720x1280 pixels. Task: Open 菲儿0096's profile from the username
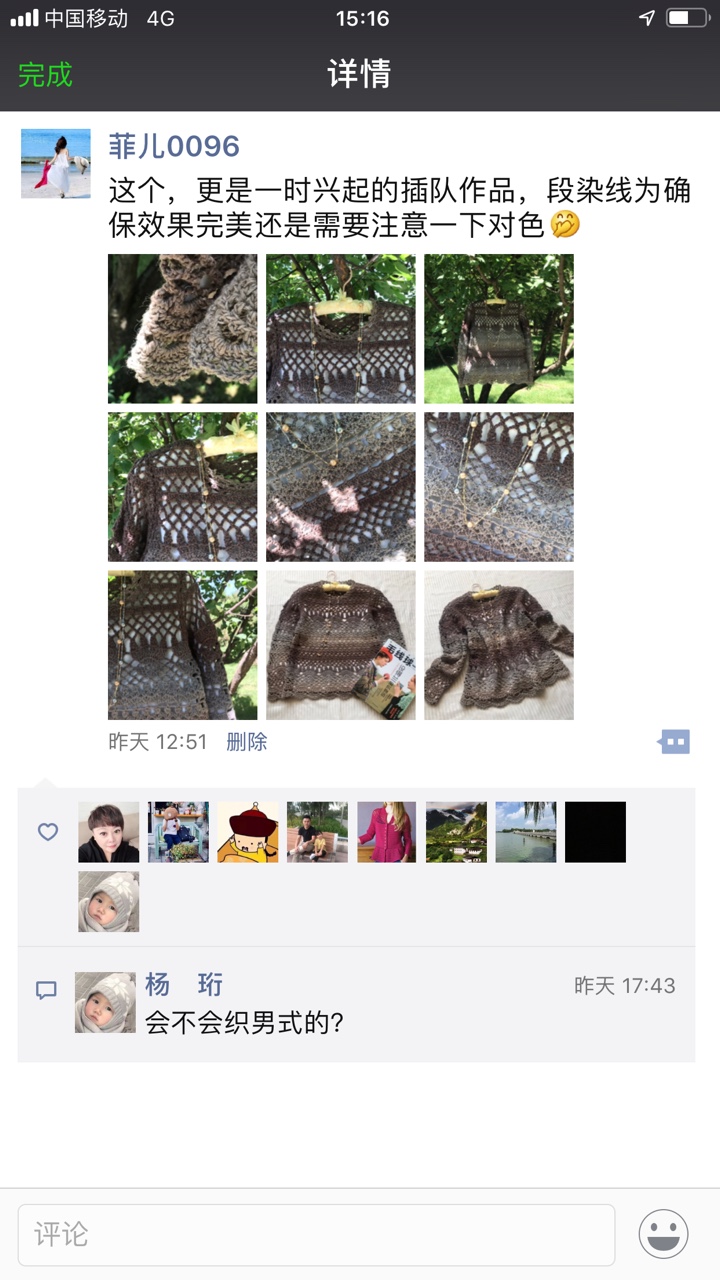[x=174, y=146]
